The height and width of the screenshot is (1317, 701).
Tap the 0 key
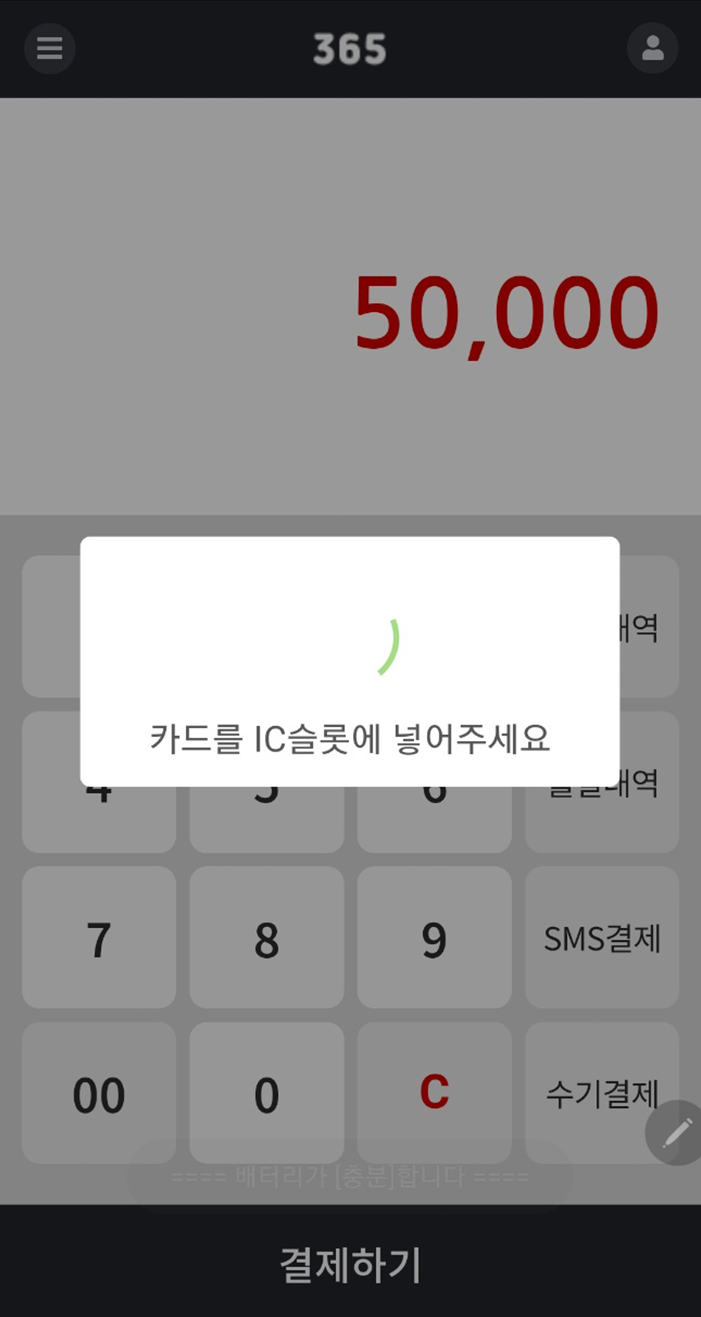(x=266, y=1093)
